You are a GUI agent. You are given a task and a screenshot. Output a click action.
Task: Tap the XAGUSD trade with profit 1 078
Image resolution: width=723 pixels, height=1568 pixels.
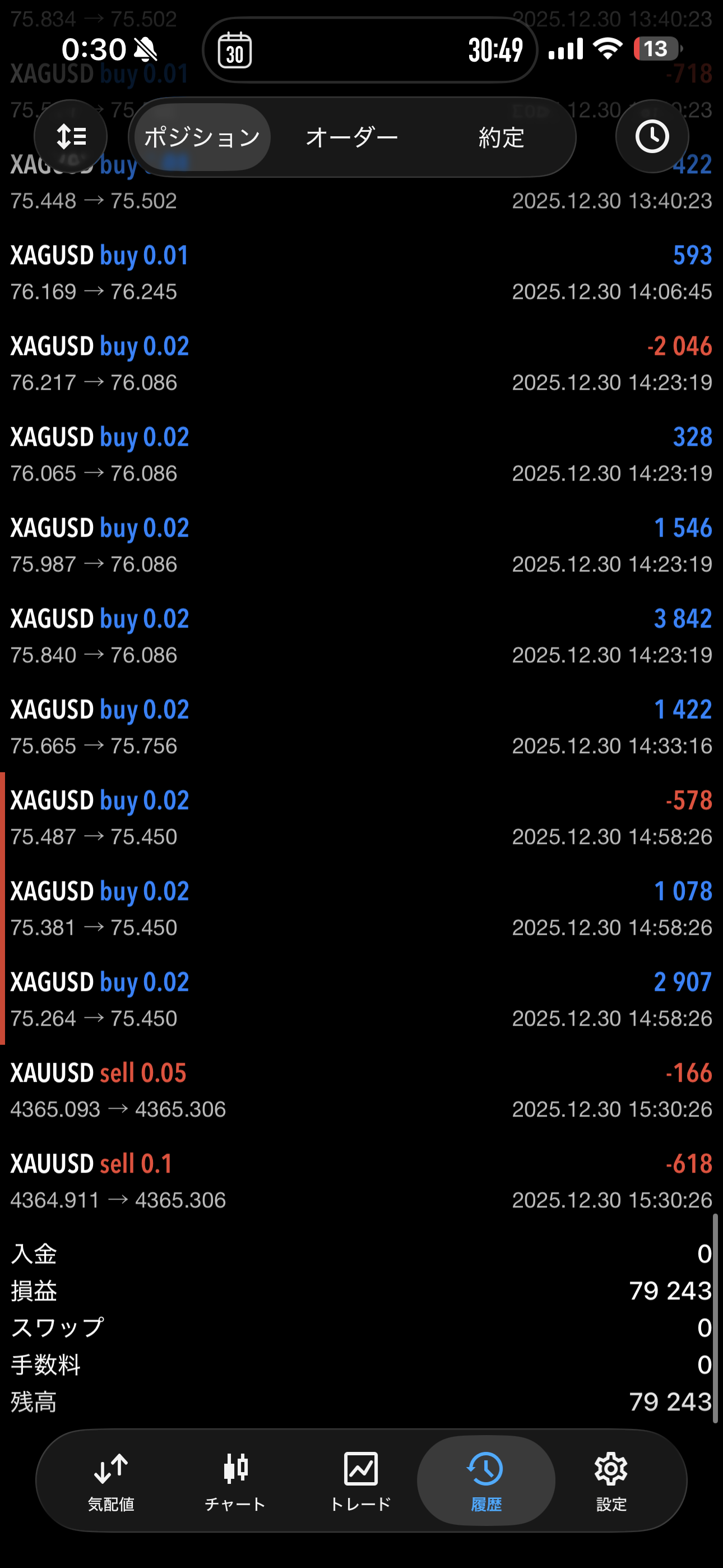click(361, 909)
